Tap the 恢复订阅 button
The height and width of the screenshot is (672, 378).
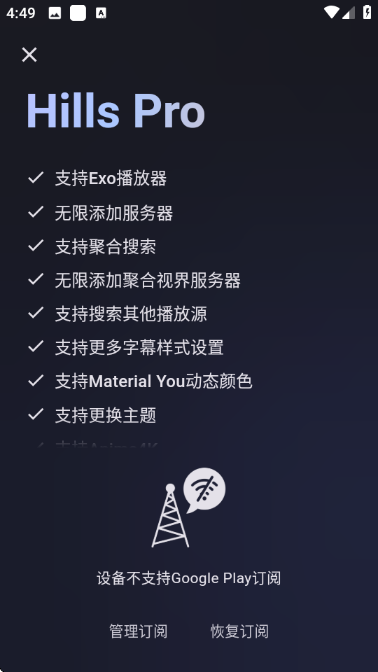[x=240, y=631]
